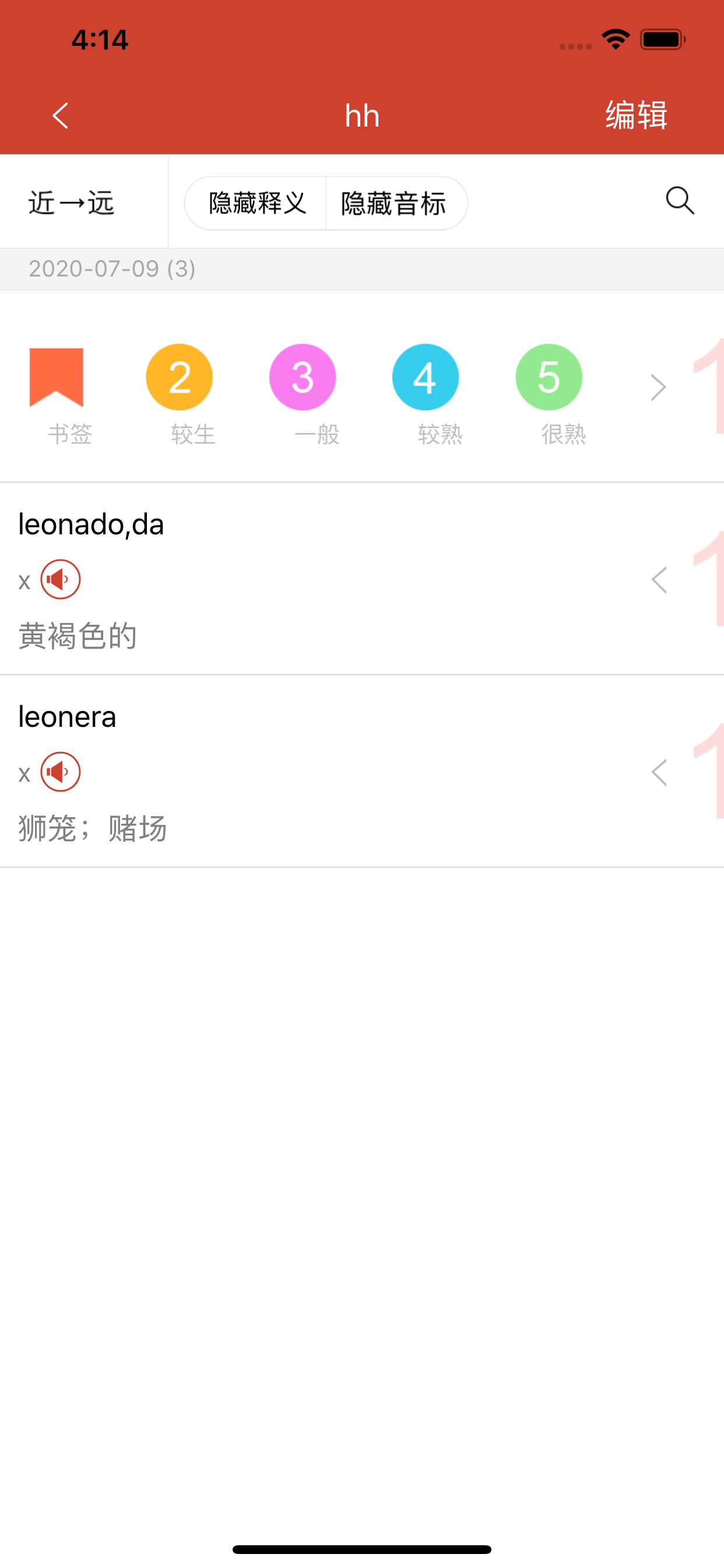Change the 近→远 sort order

coord(72,202)
